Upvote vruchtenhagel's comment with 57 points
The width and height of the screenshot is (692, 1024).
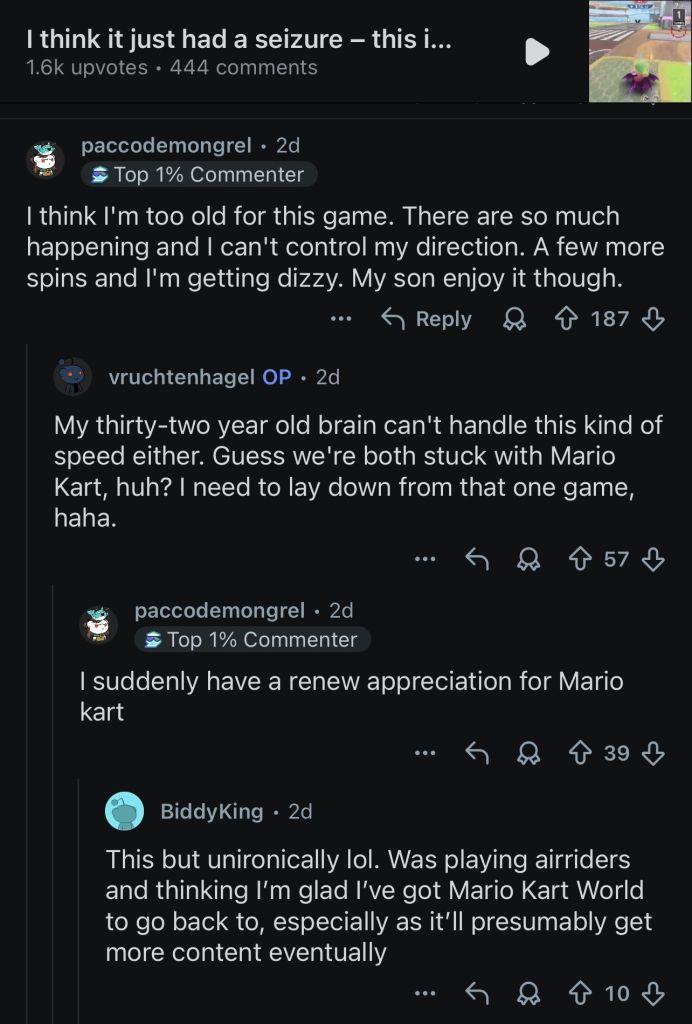579,559
